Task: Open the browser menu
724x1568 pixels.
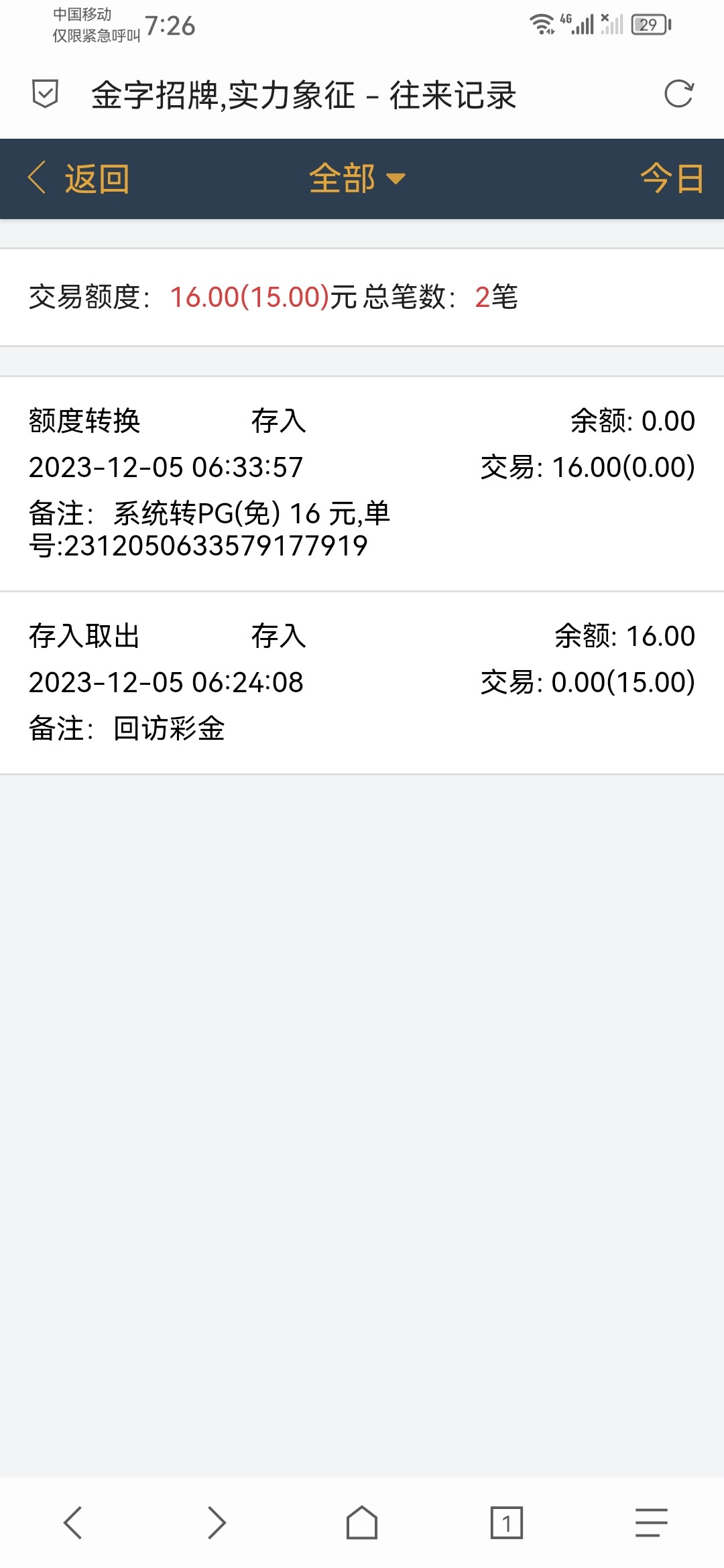Action: [x=651, y=1523]
